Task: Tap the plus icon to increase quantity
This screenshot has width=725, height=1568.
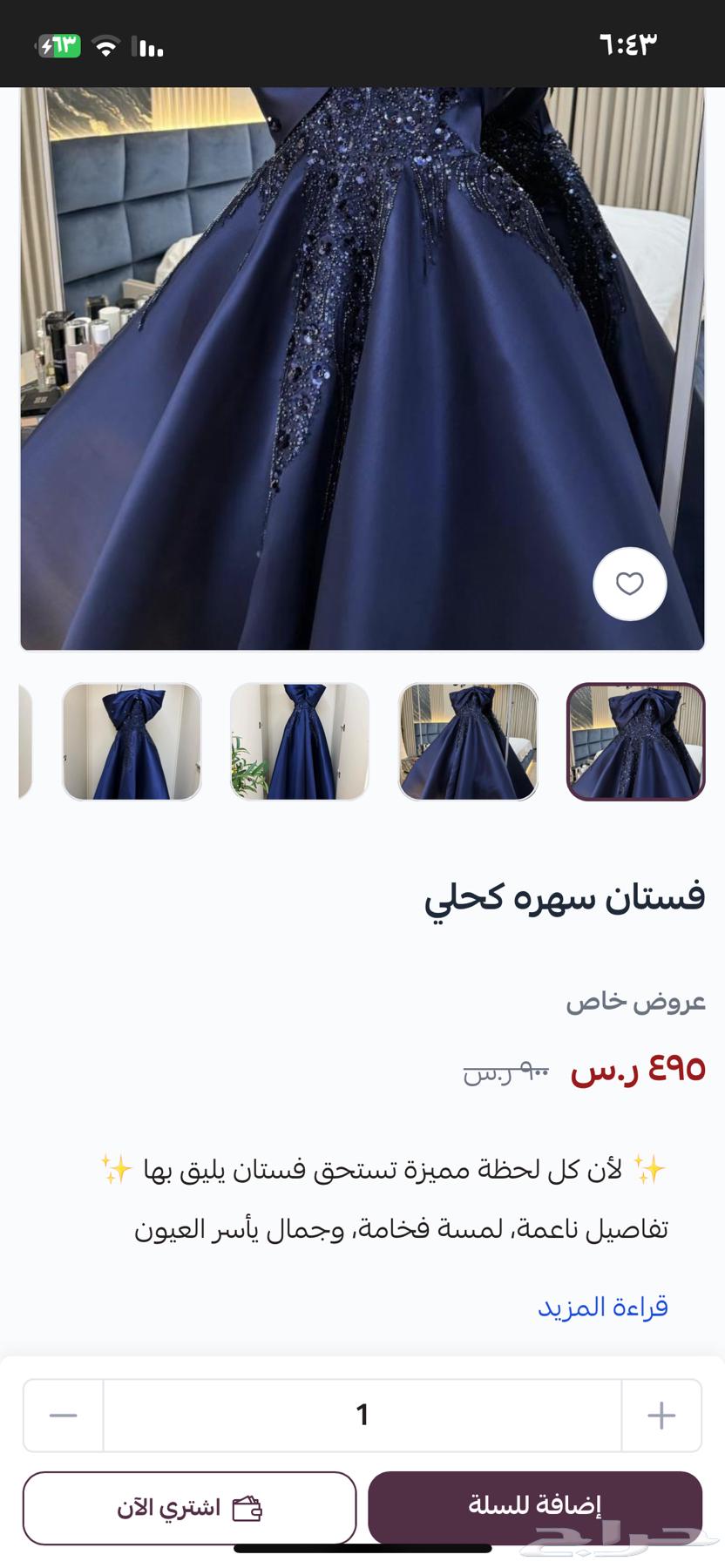Action: (x=661, y=1416)
